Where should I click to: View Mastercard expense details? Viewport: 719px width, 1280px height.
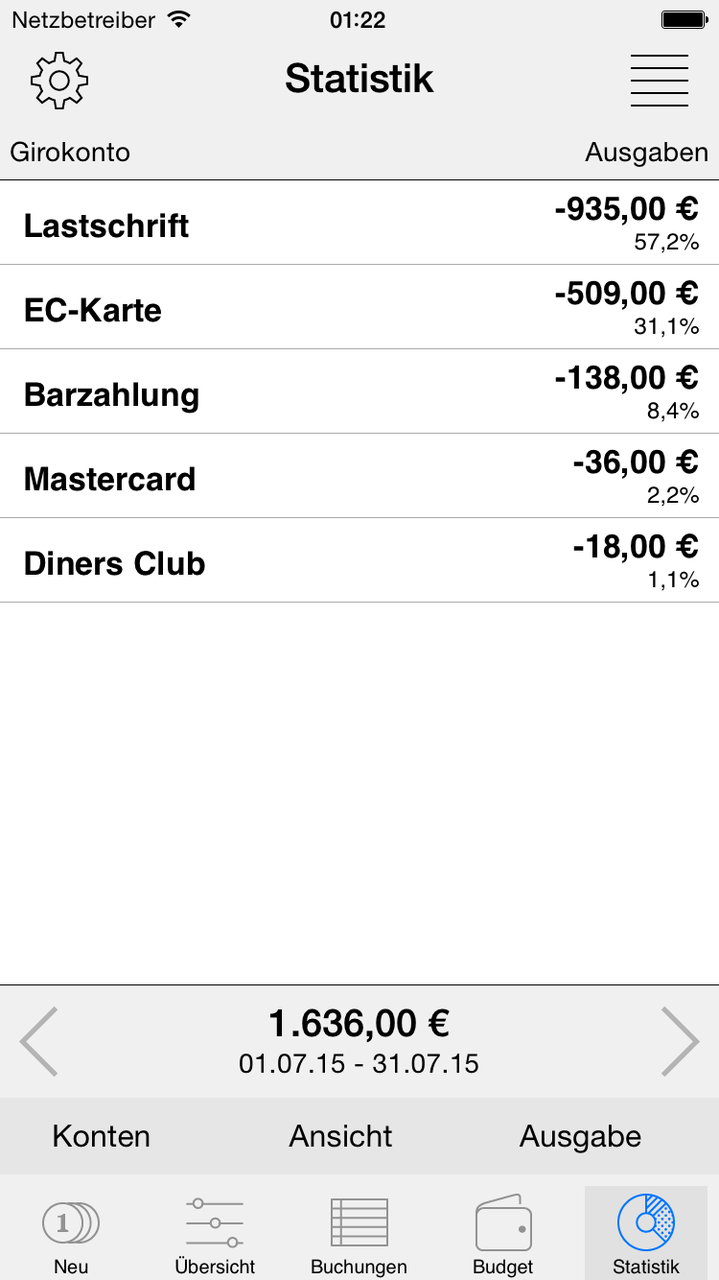click(360, 476)
